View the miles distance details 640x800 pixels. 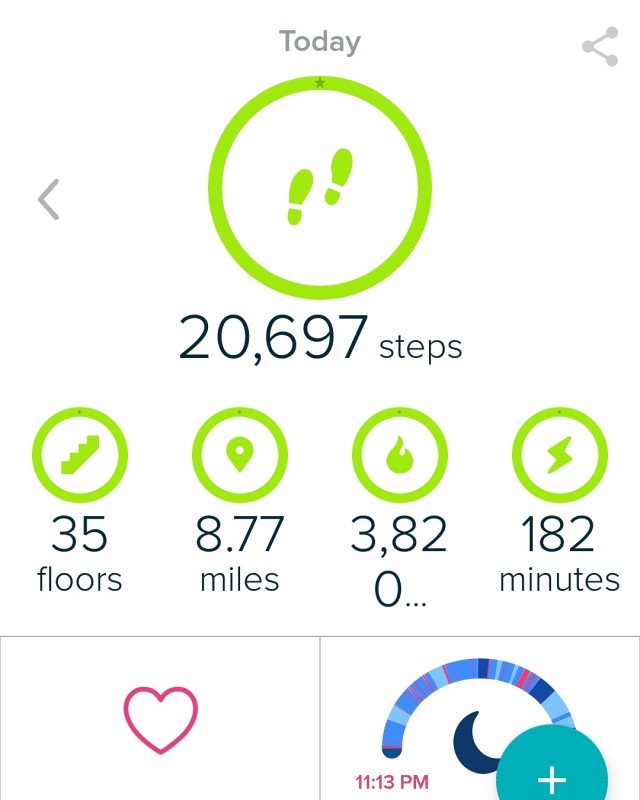tap(240, 457)
